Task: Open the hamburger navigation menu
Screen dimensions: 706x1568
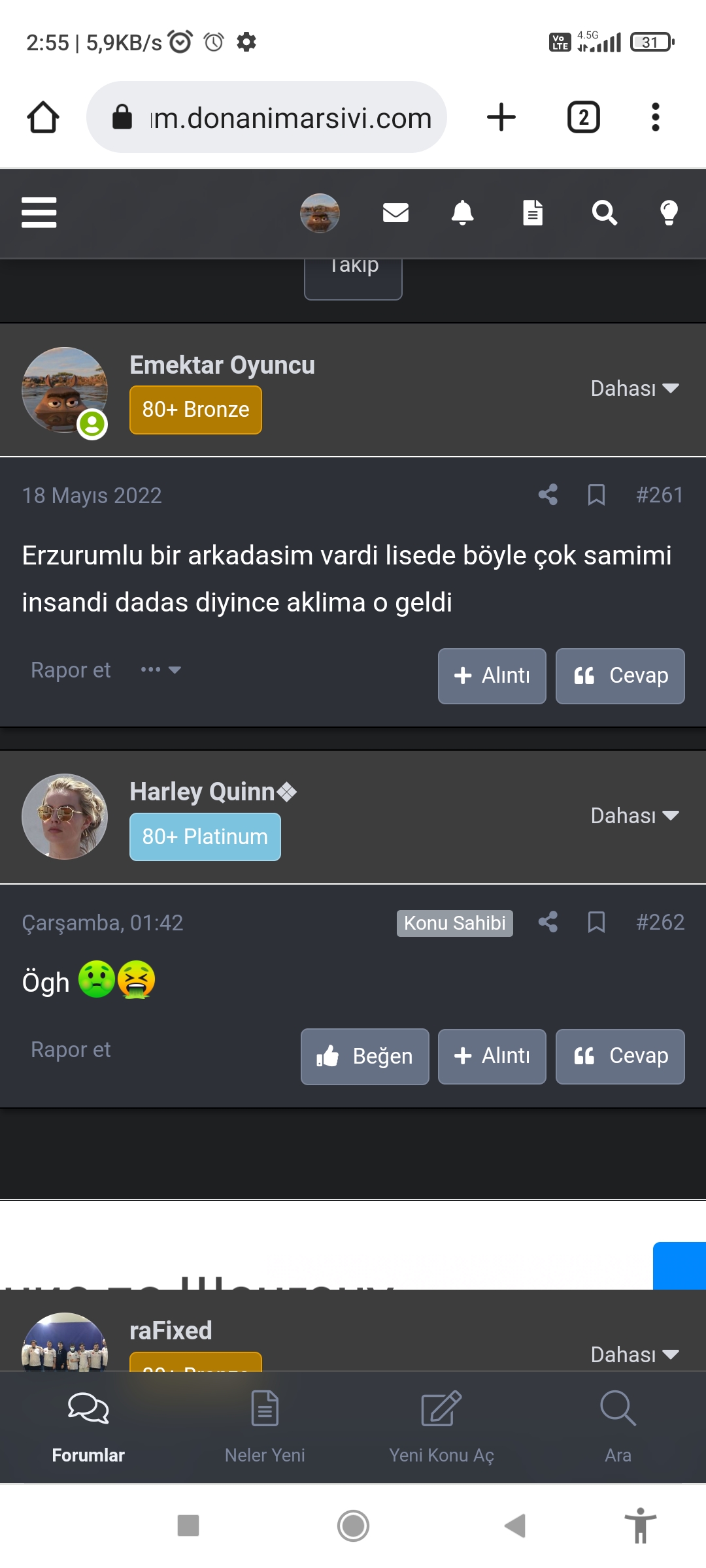Action: pyautogui.click(x=39, y=212)
